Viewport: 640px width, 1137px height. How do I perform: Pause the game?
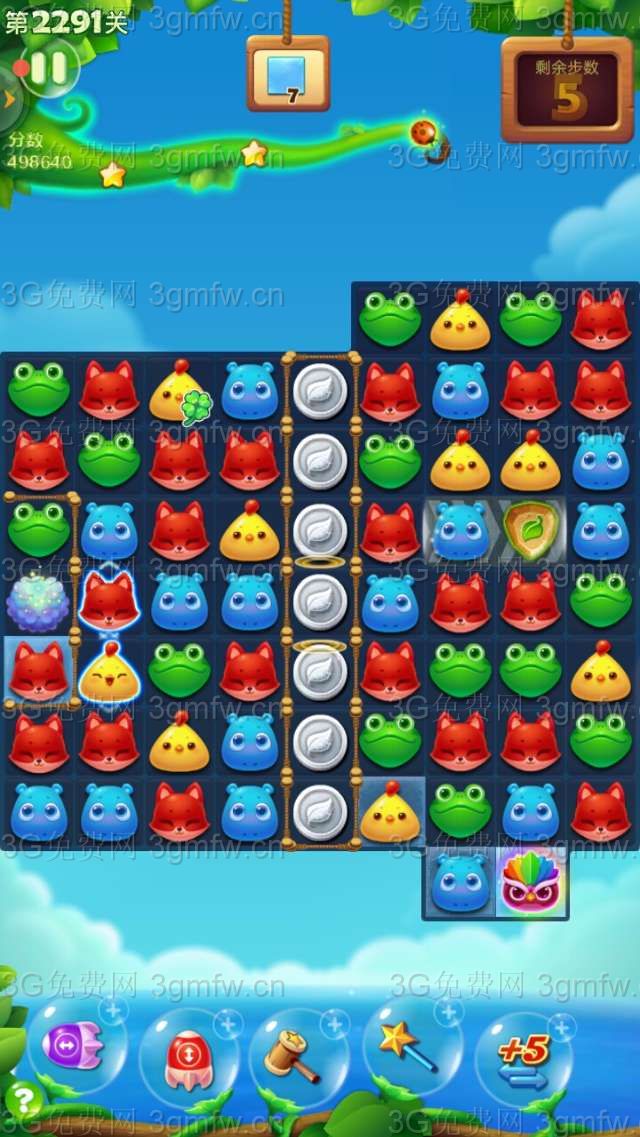click(49, 68)
